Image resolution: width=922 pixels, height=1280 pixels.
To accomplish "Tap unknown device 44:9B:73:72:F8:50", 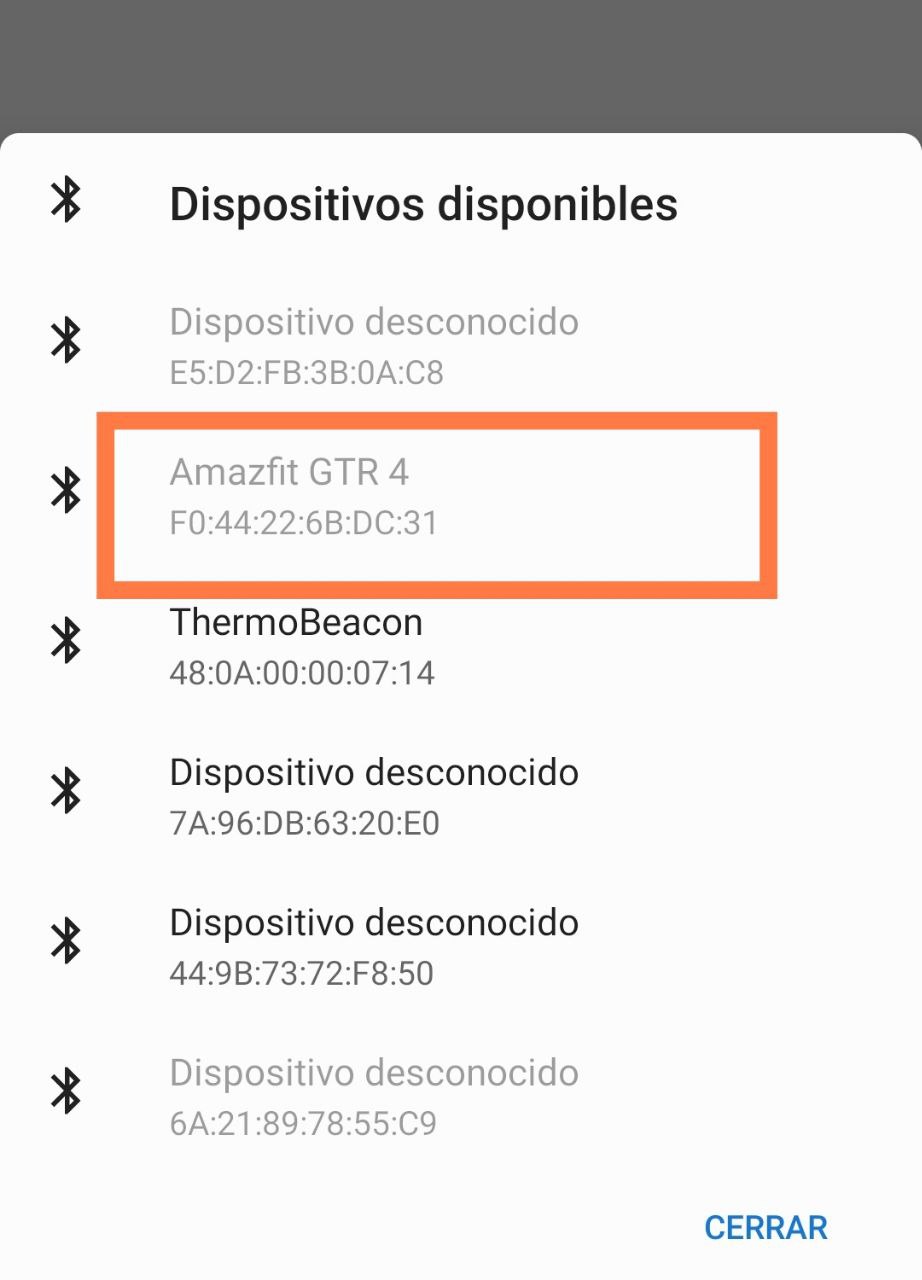I will tap(373, 946).
